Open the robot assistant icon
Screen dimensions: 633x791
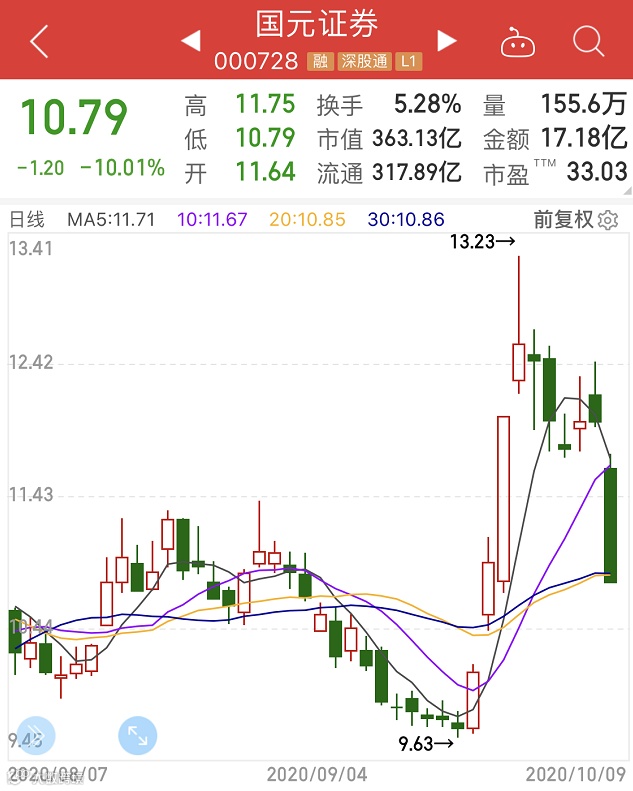[x=517, y=42]
